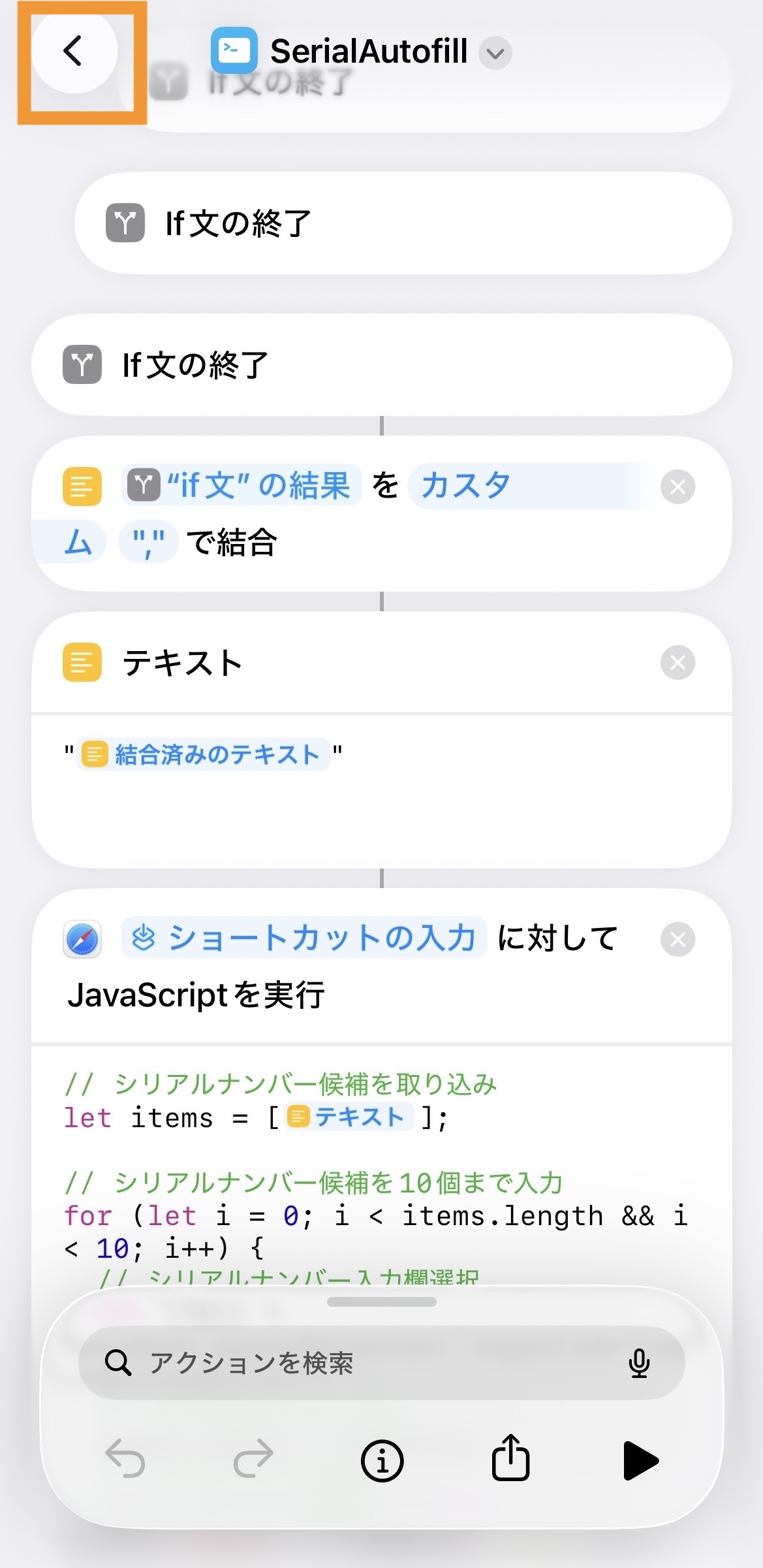This screenshot has width=763, height=1568.
Task: Tap the yellow text action icon on テキスト
Action: pos(81,662)
